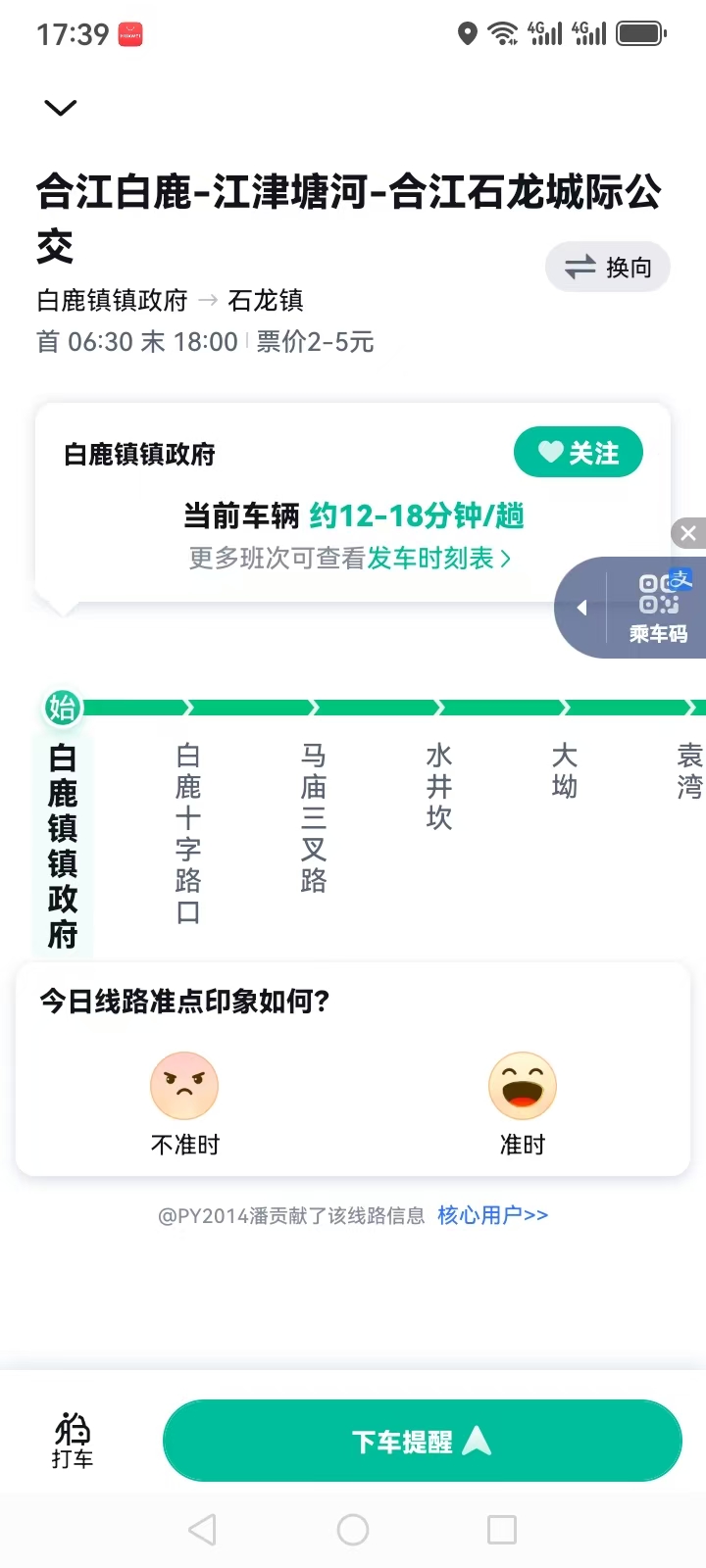Rate the line as 准时

pos(522,1102)
